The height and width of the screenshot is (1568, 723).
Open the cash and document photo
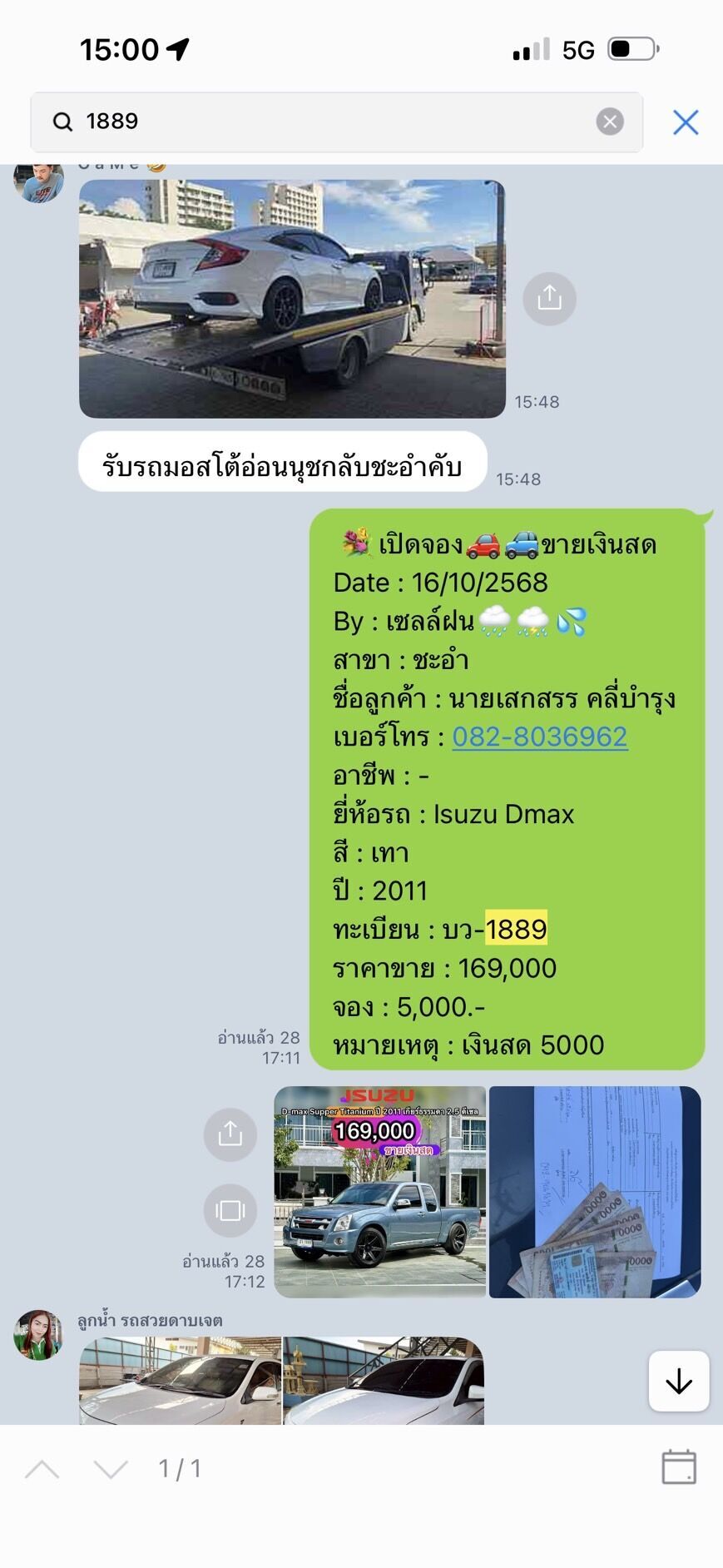click(595, 1191)
